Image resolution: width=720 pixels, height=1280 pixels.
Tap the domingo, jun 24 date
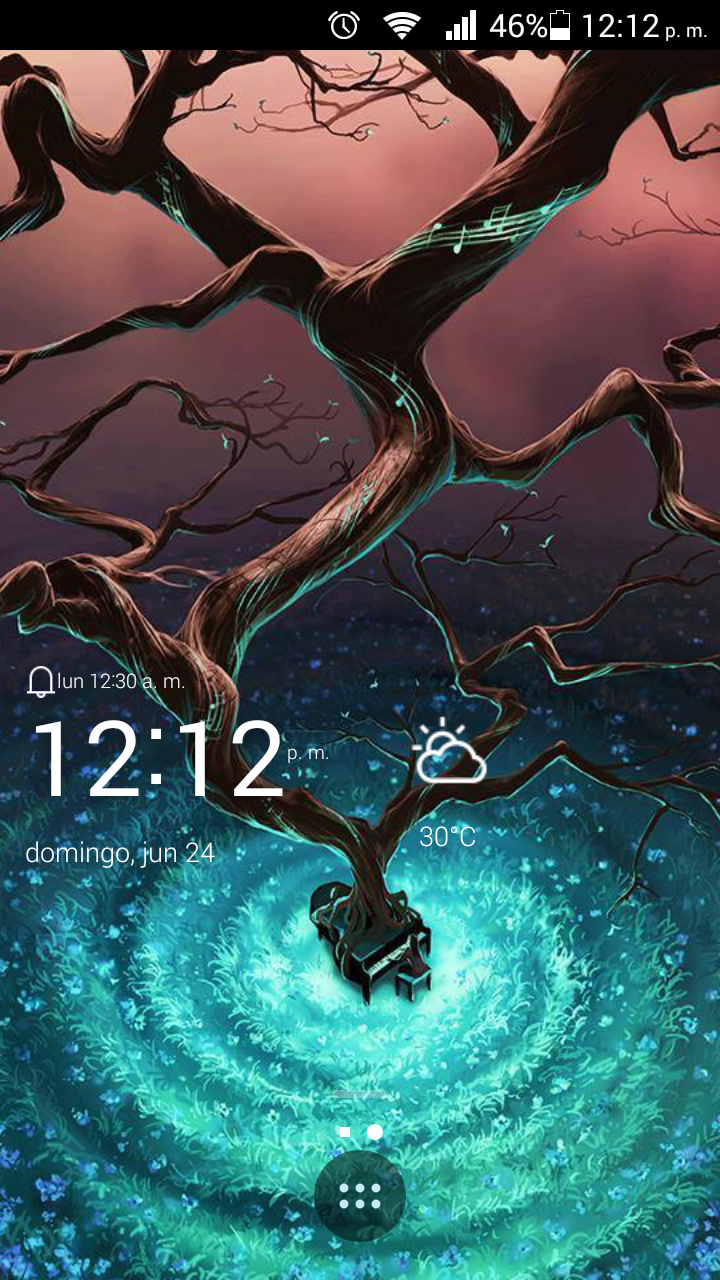tap(120, 853)
